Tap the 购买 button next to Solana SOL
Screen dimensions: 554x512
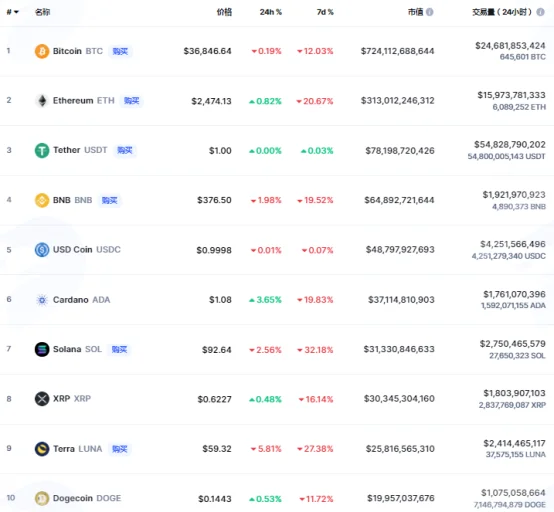[x=119, y=349]
